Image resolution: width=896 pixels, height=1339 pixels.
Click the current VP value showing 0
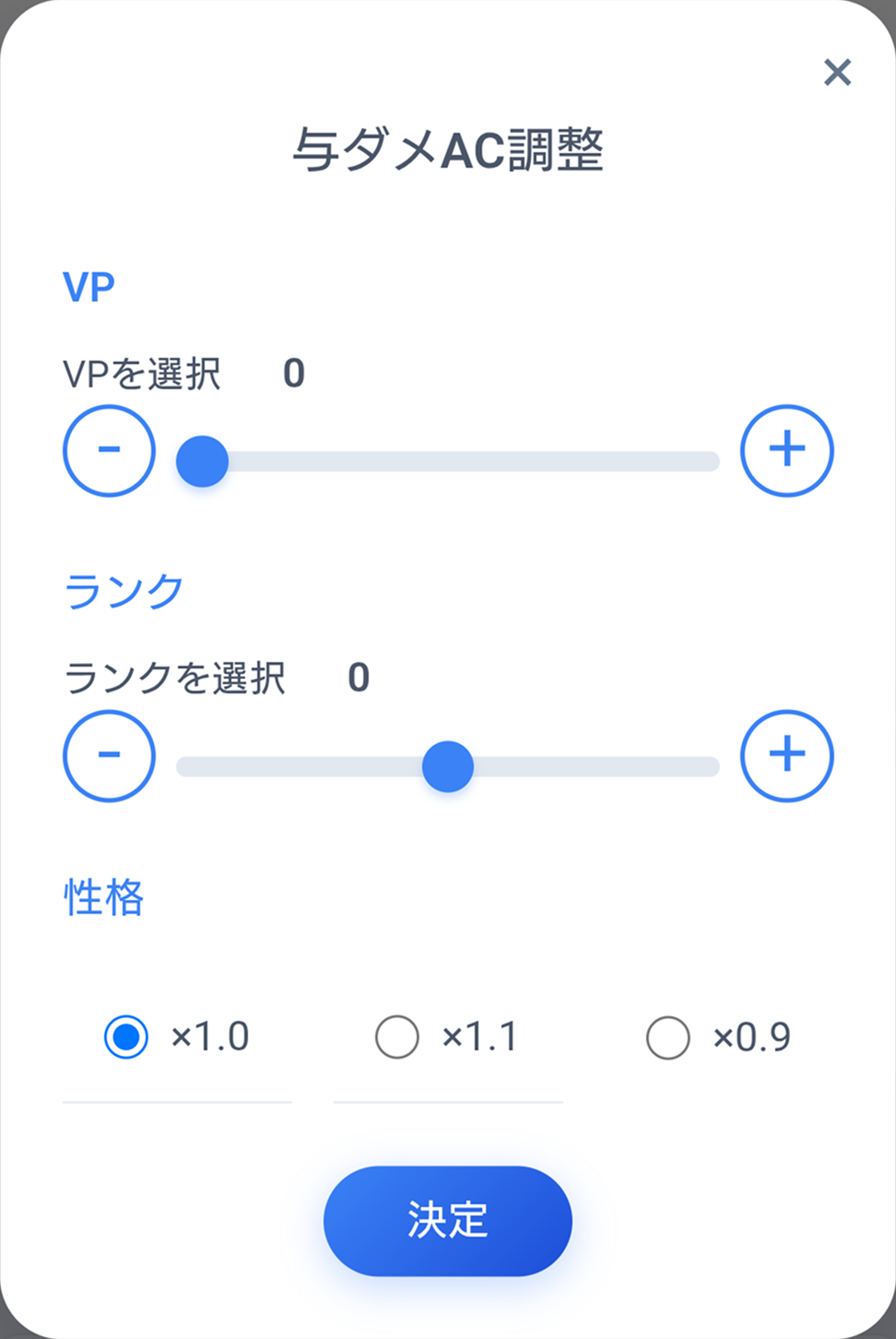293,373
